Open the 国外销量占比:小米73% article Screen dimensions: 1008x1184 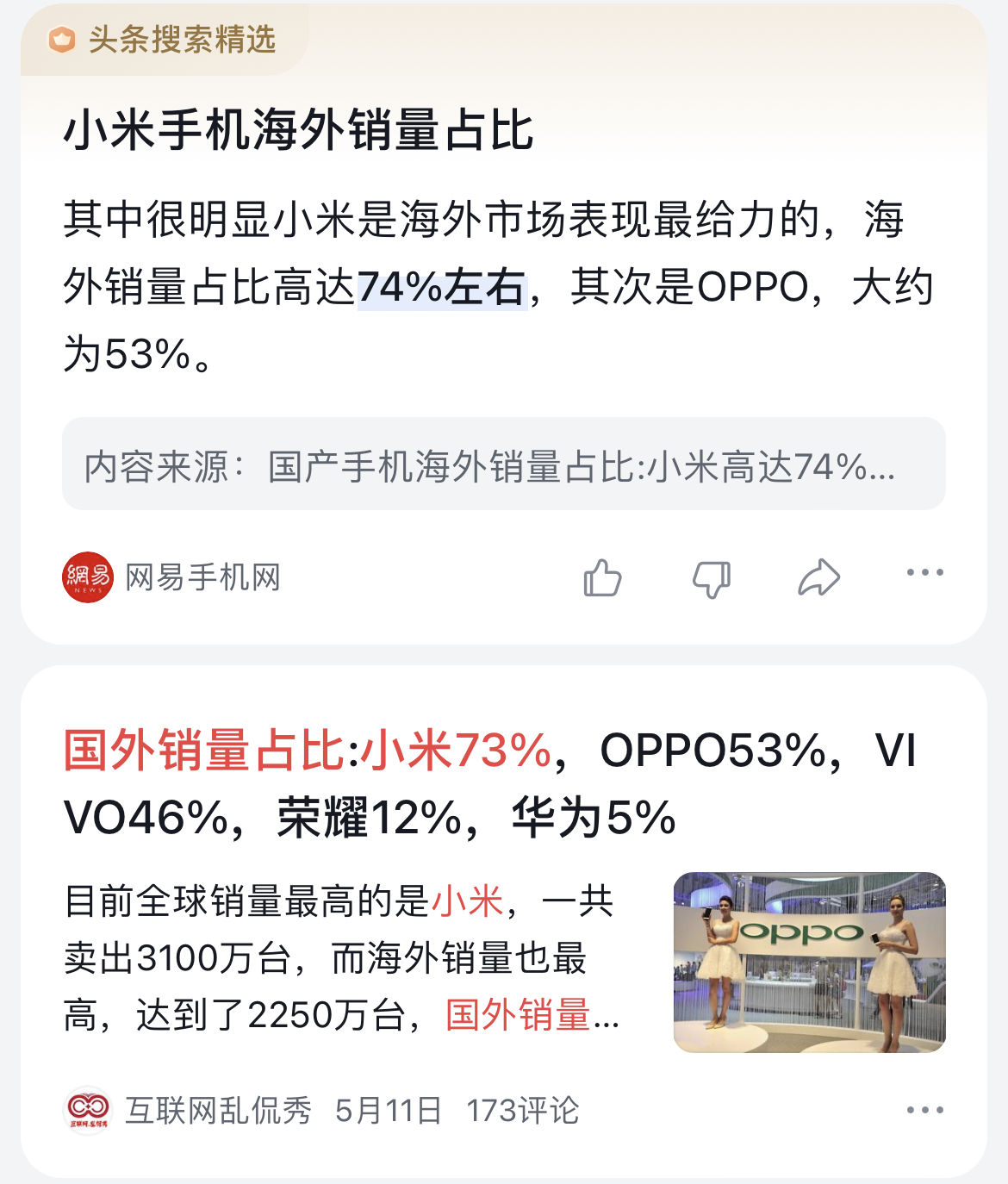tap(489, 782)
